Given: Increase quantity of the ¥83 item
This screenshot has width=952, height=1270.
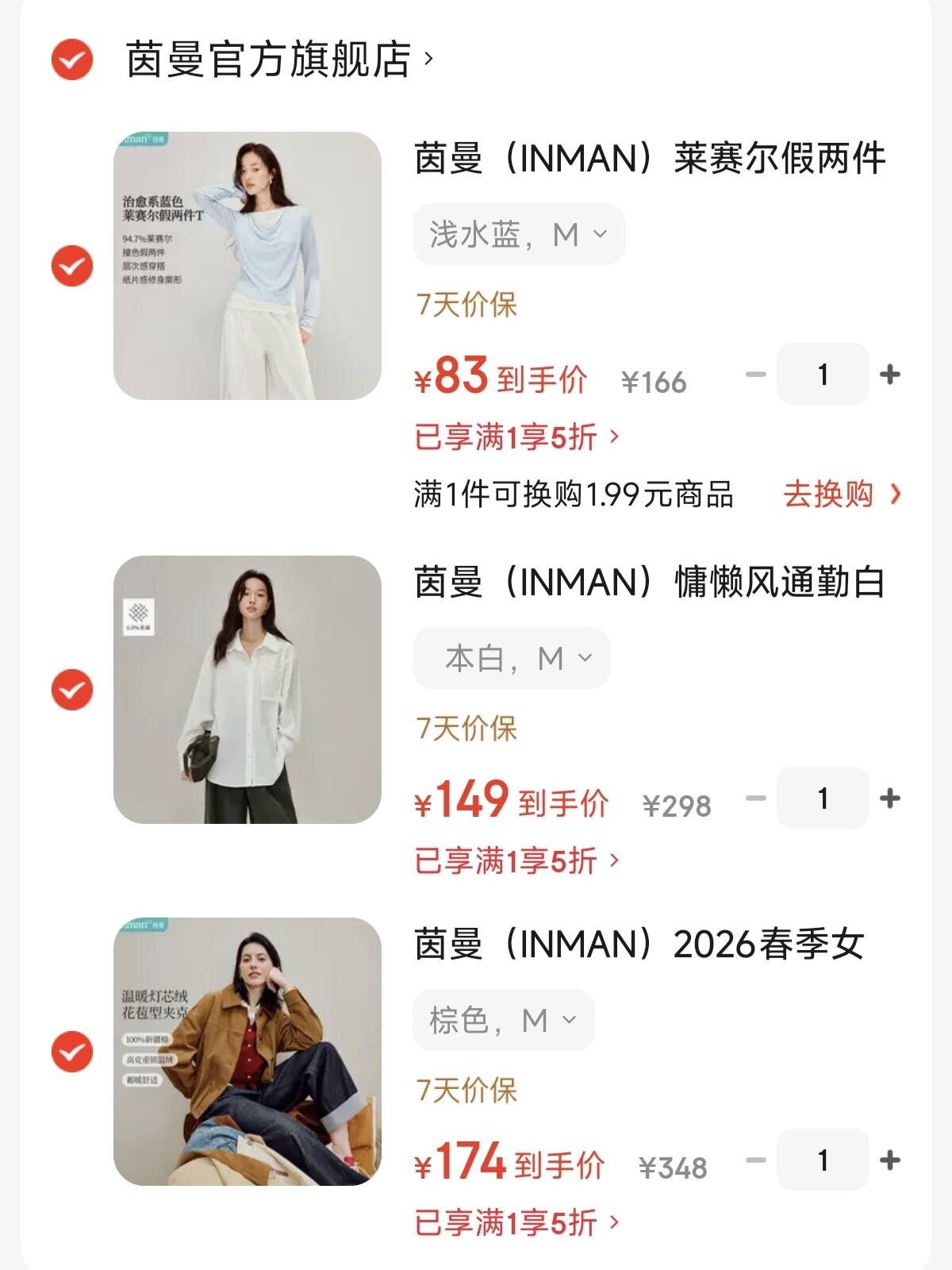Looking at the screenshot, I should [x=890, y=374].
